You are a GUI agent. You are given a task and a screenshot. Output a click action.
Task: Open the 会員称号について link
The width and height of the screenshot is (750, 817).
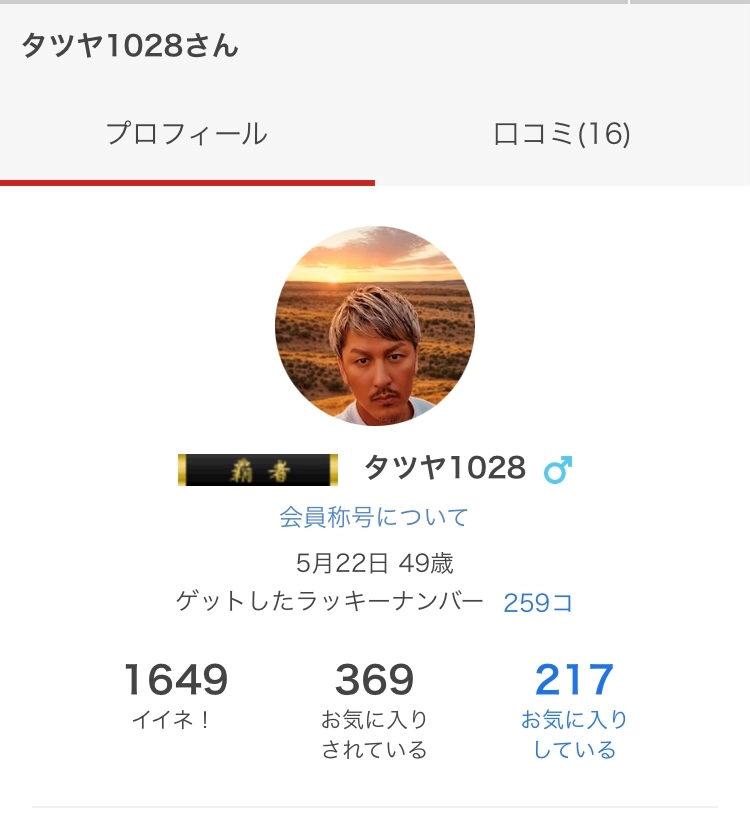point(374,517)
